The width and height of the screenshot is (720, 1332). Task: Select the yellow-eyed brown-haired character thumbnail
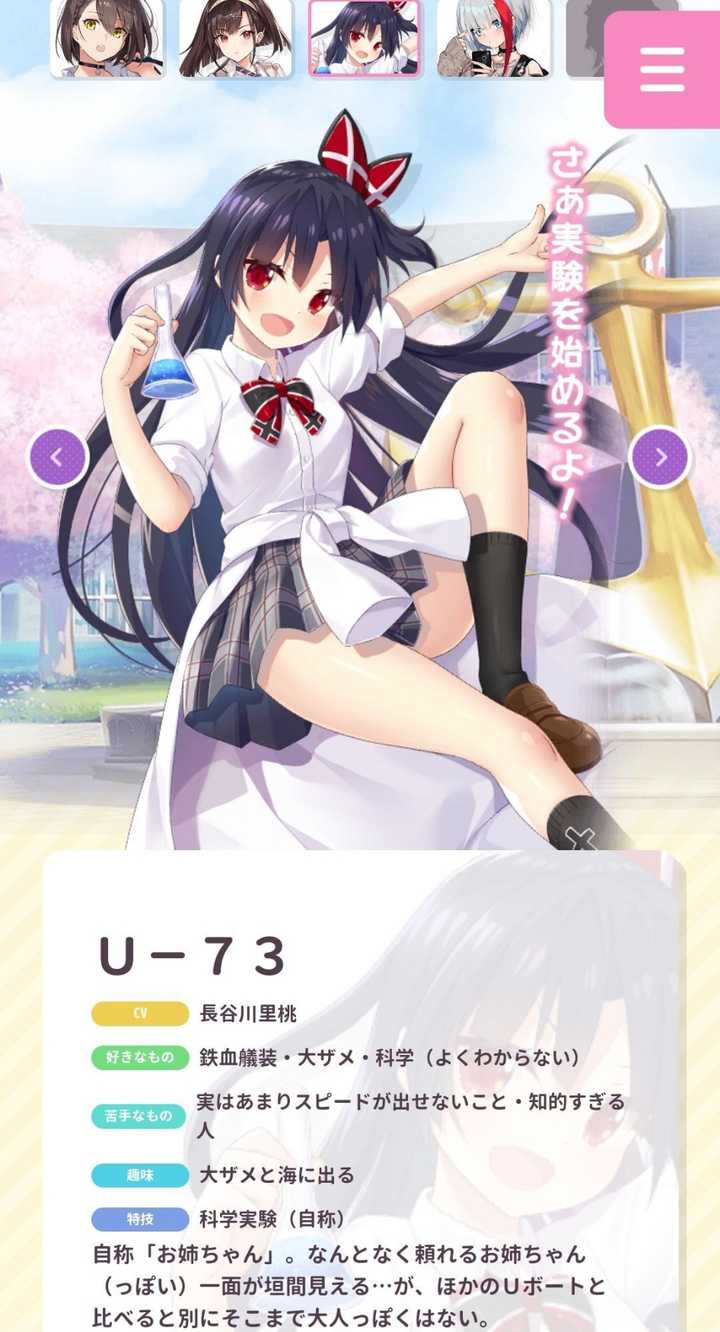(107, 38)
